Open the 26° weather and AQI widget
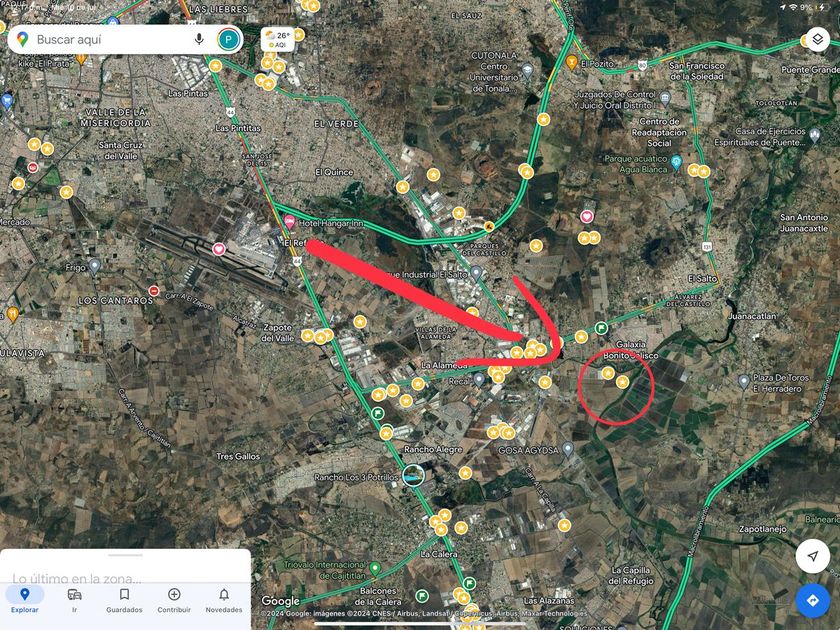This screenshot has width=840, height=630. pyautogui.click(x=278, y=39)
